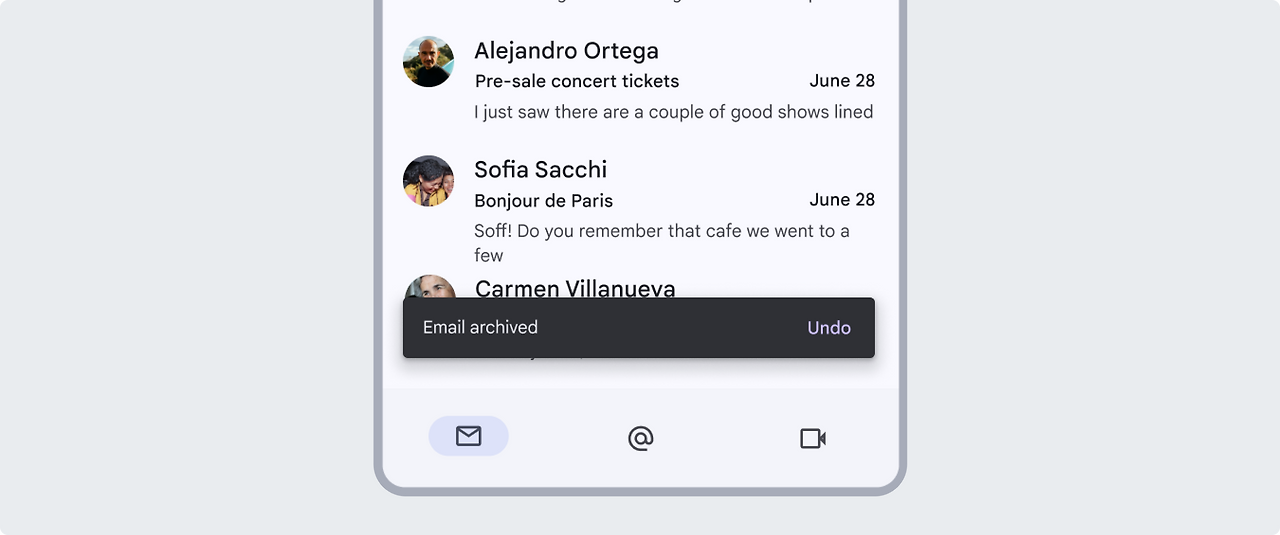Switch to the mail inbox tab

click(x=468, y=436)
